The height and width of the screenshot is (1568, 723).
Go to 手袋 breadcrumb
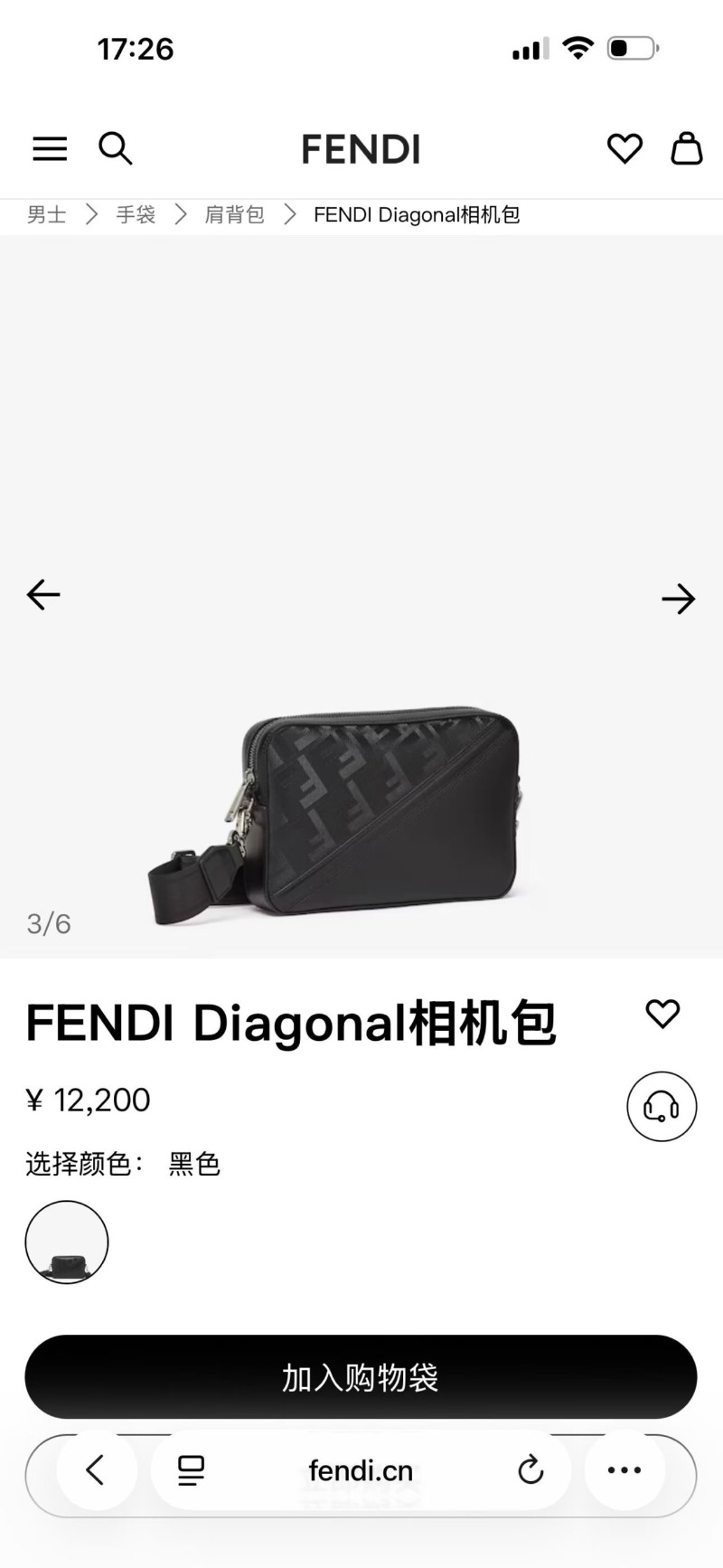[x=136, y=215]
